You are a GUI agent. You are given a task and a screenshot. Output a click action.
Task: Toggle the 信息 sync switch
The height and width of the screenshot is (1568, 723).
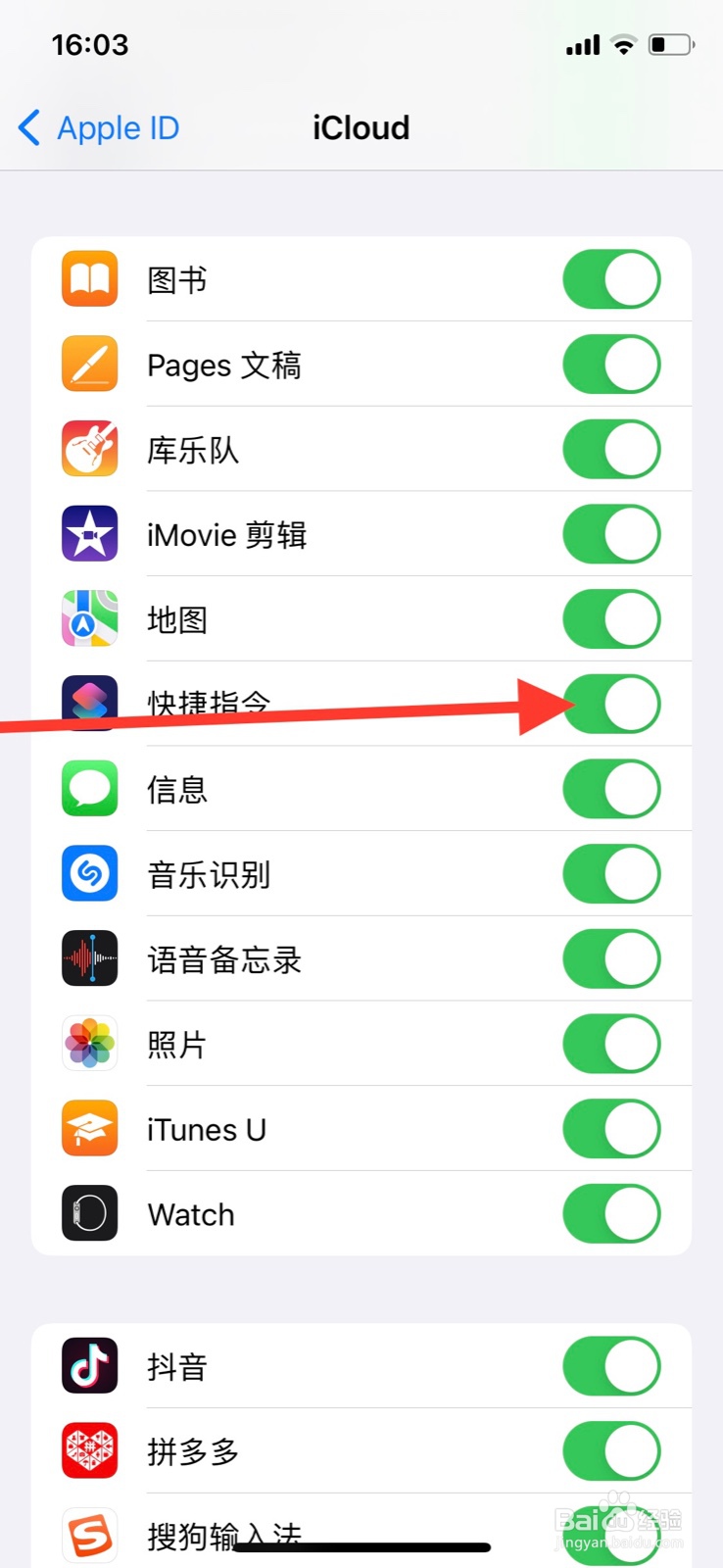(x=610, y=788)
